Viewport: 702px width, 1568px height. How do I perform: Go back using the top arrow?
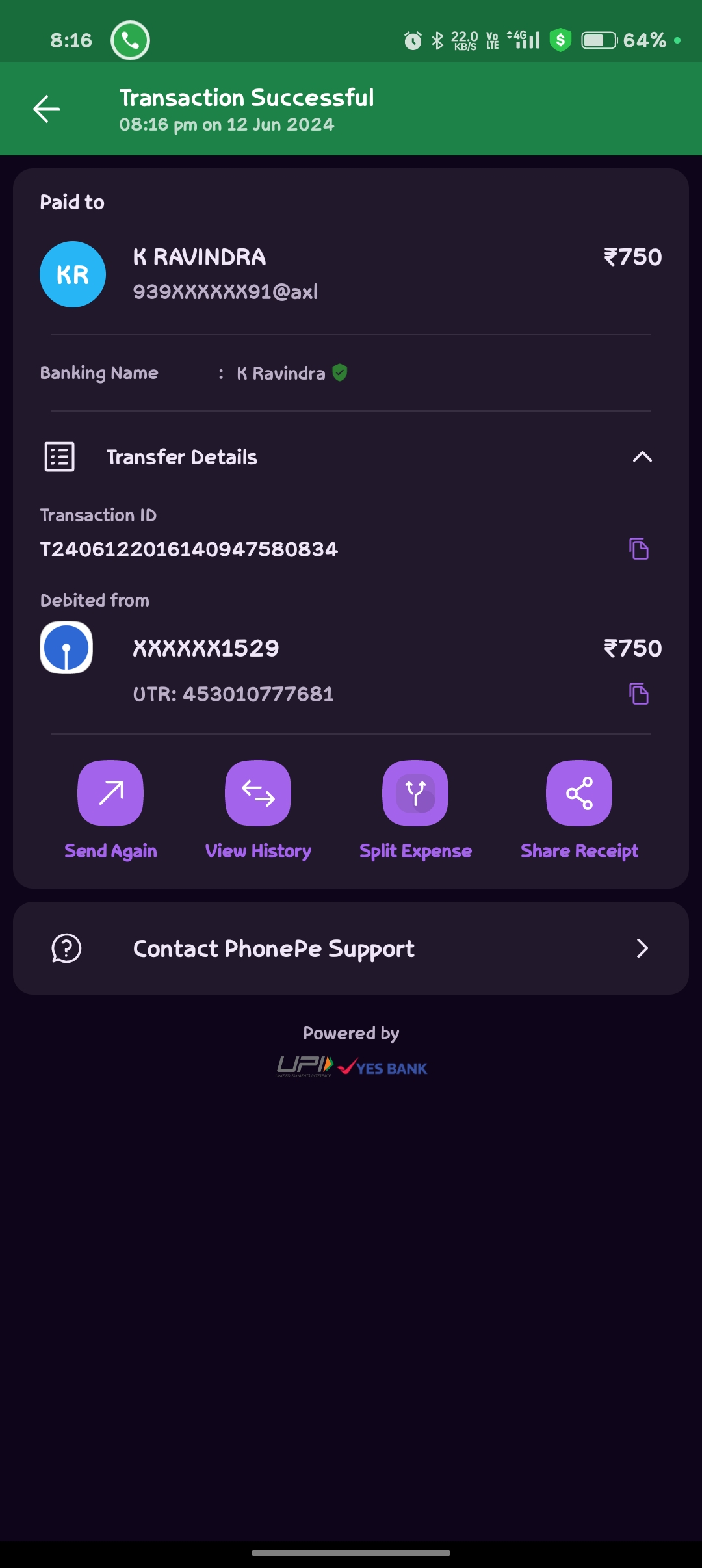pyautogui.click(x=47, y=109)
